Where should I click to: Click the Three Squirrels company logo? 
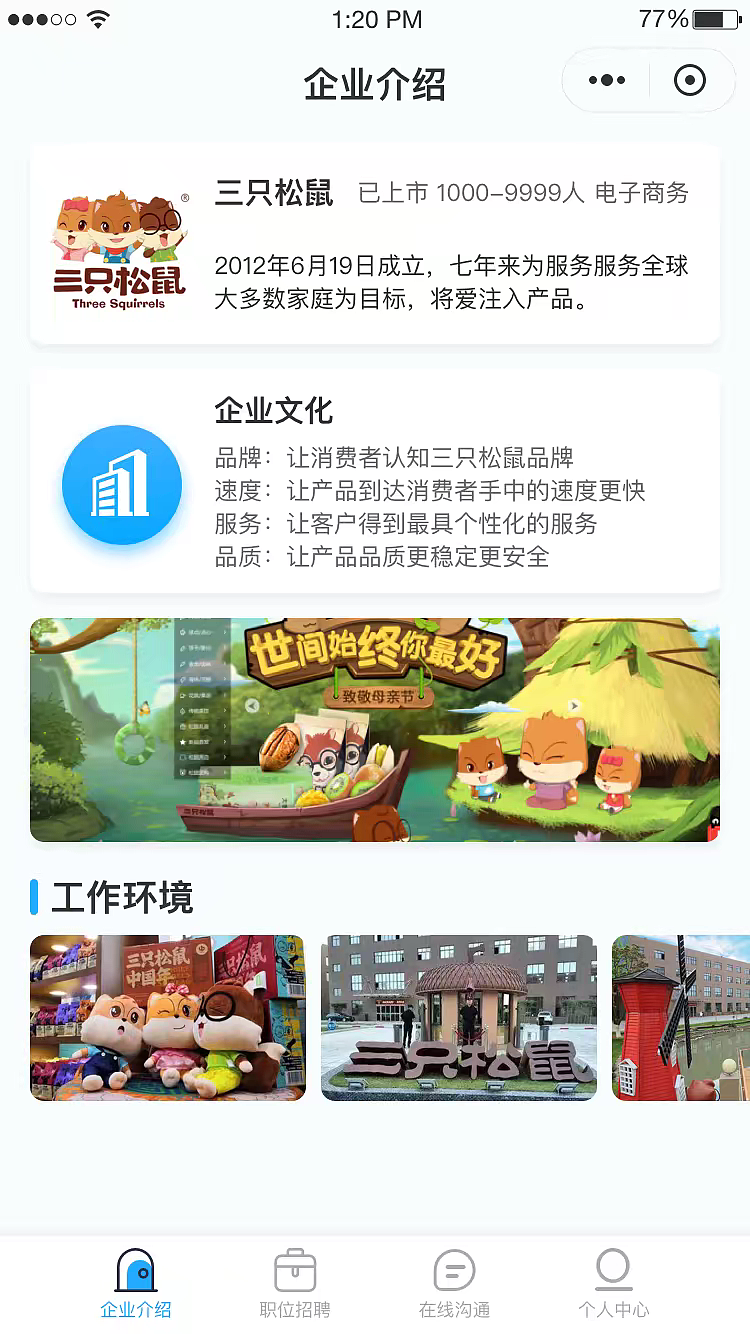point(119,245)
